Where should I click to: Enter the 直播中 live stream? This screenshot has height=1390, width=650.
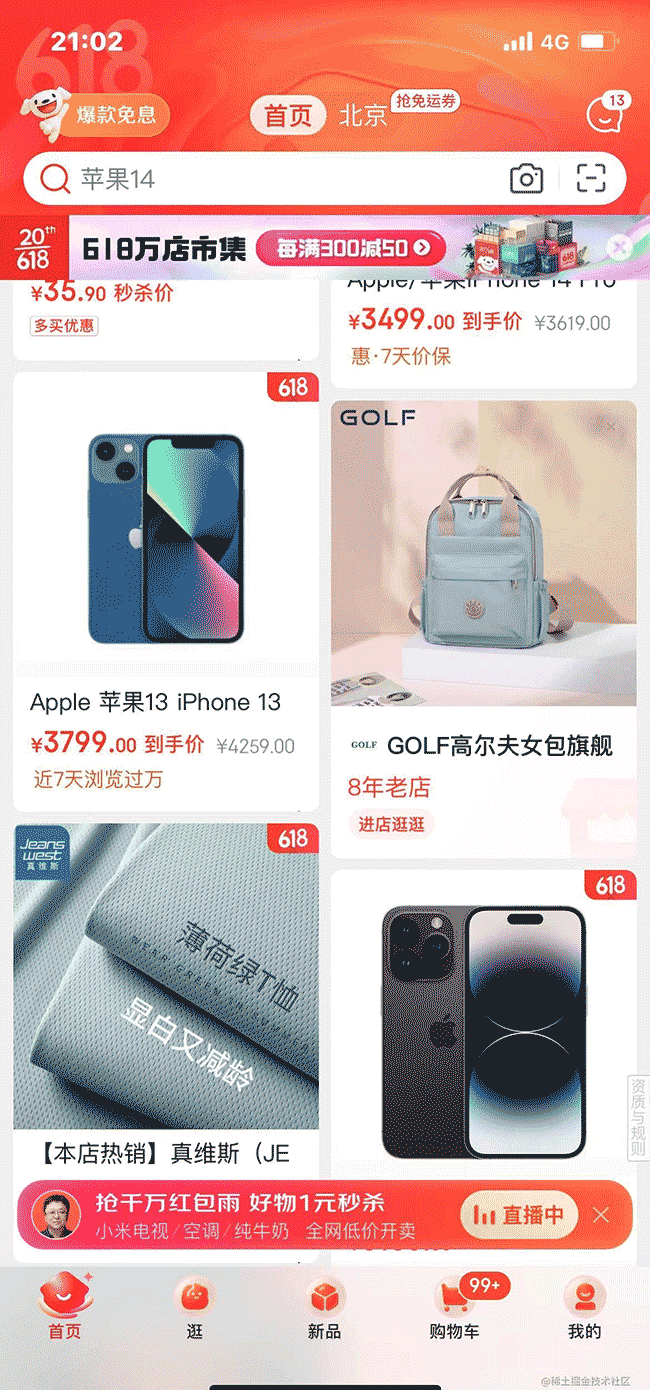pyautogui.click(x=520, y=1215)
